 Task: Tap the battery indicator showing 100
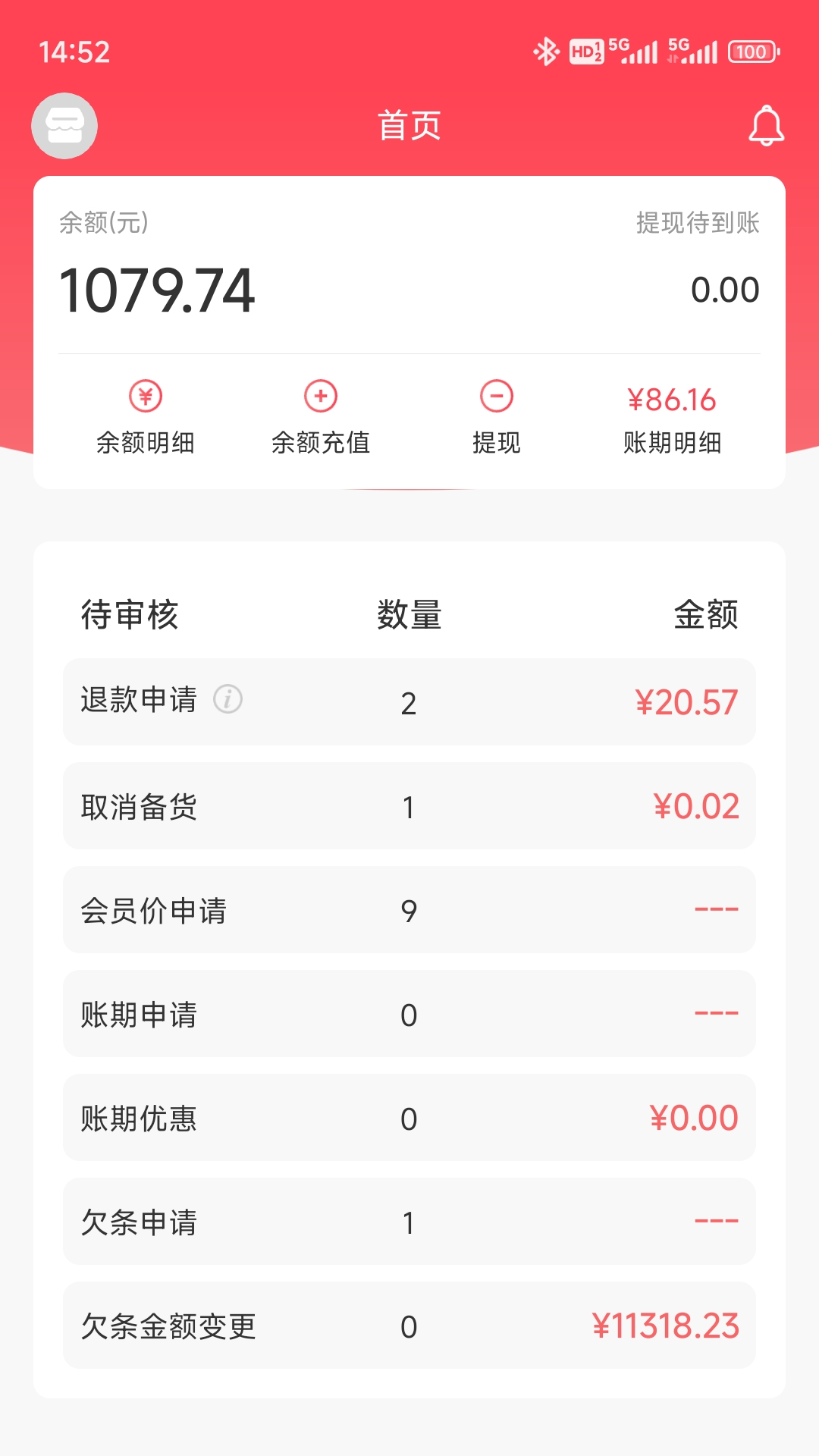tap(752, 52)
